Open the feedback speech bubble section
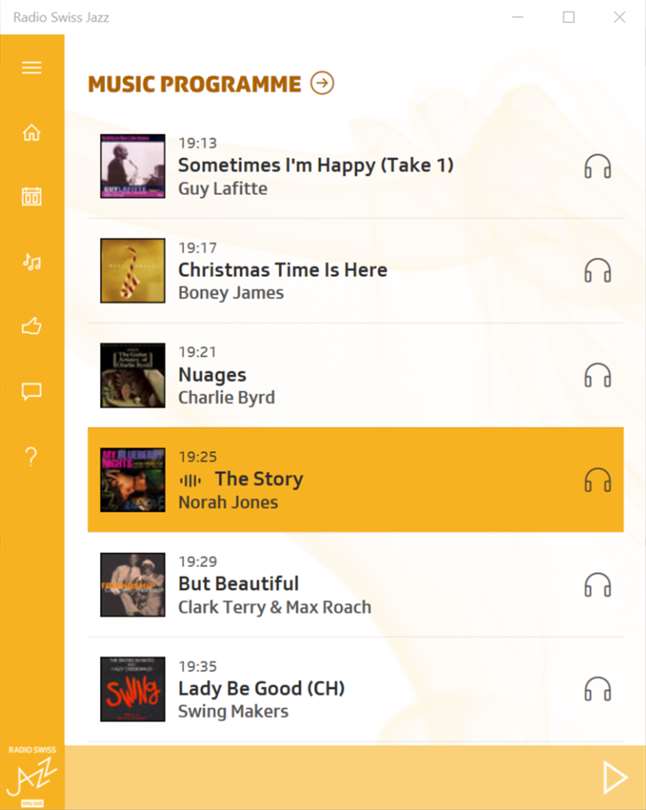The width and height of the screenshot is (646, 810). (x=32, y=391)
